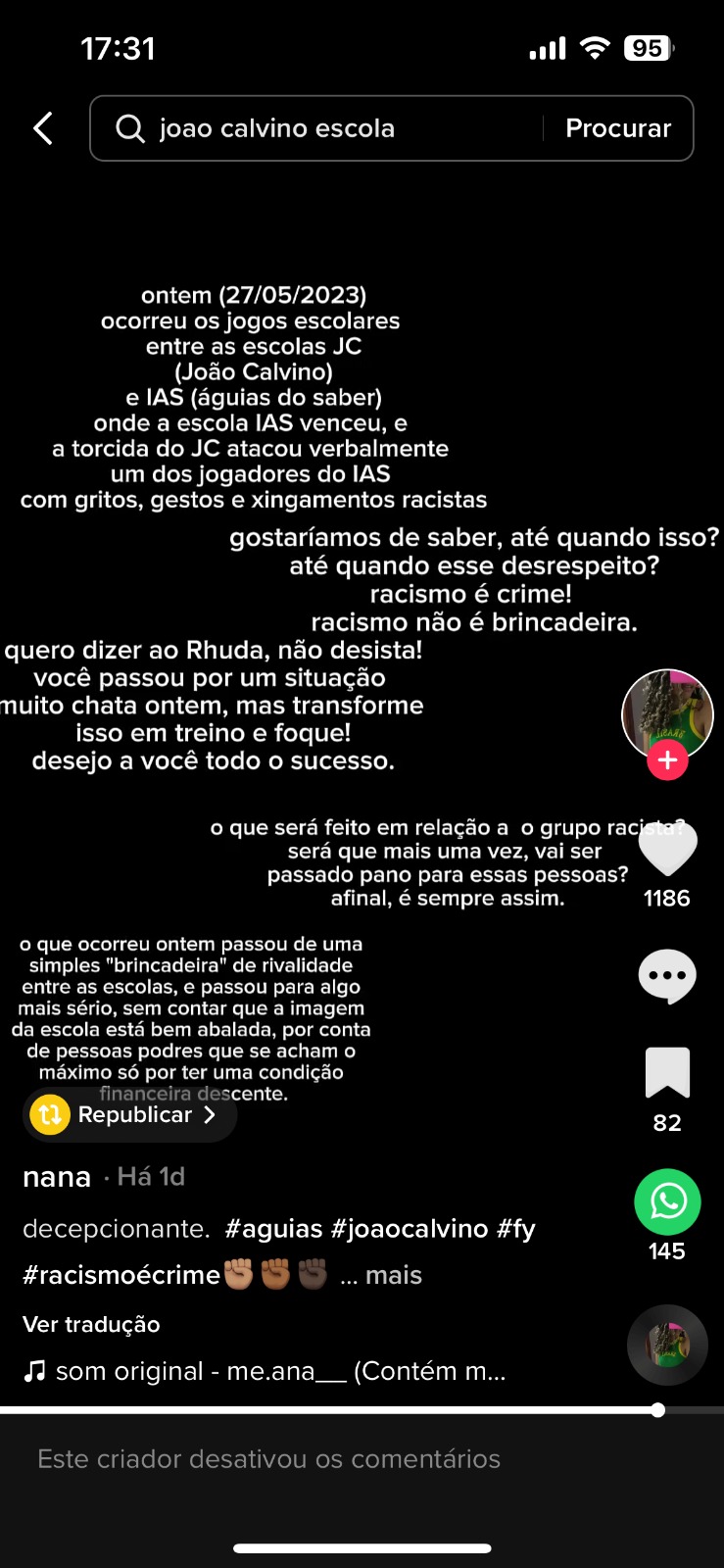Follow creator with the red plus badge

667,759
